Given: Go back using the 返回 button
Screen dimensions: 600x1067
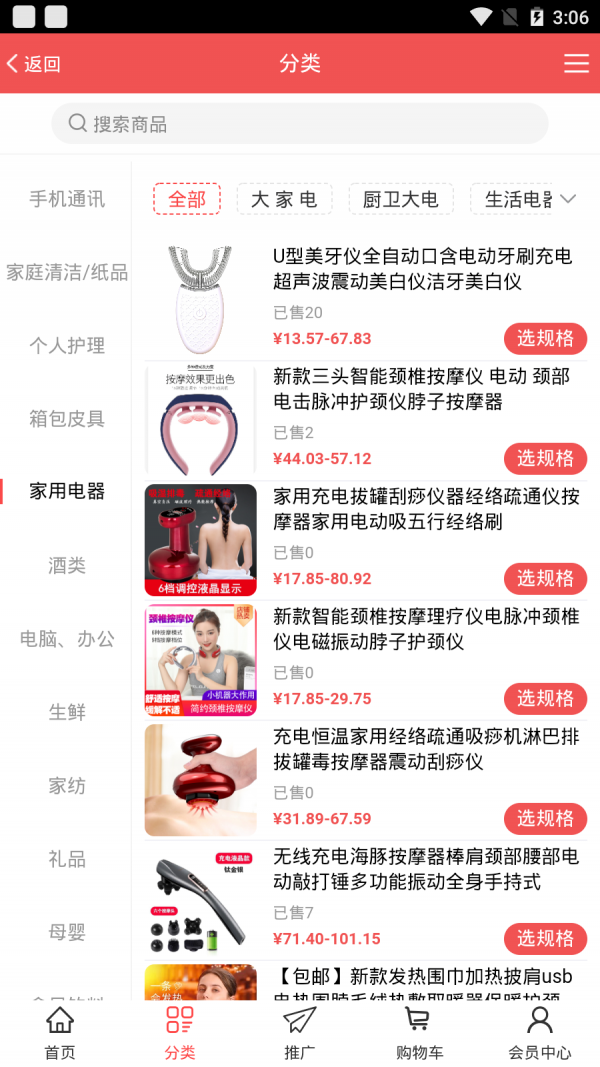Looking at the screenshot, I should (34, 64).
